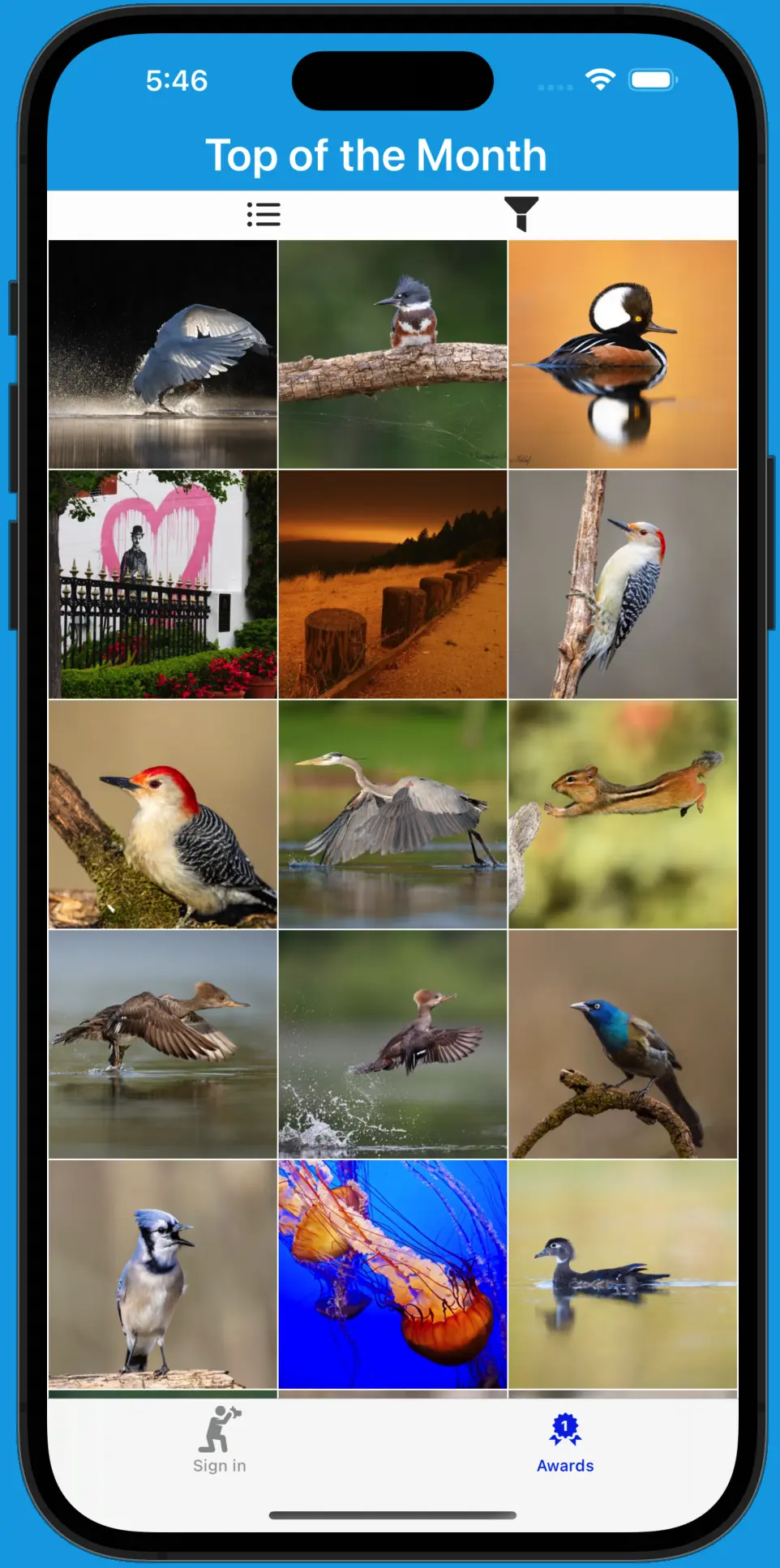Open the brown duck landing photo
The width and height of the screenshot is (780, 1568).
[163, 1044]
